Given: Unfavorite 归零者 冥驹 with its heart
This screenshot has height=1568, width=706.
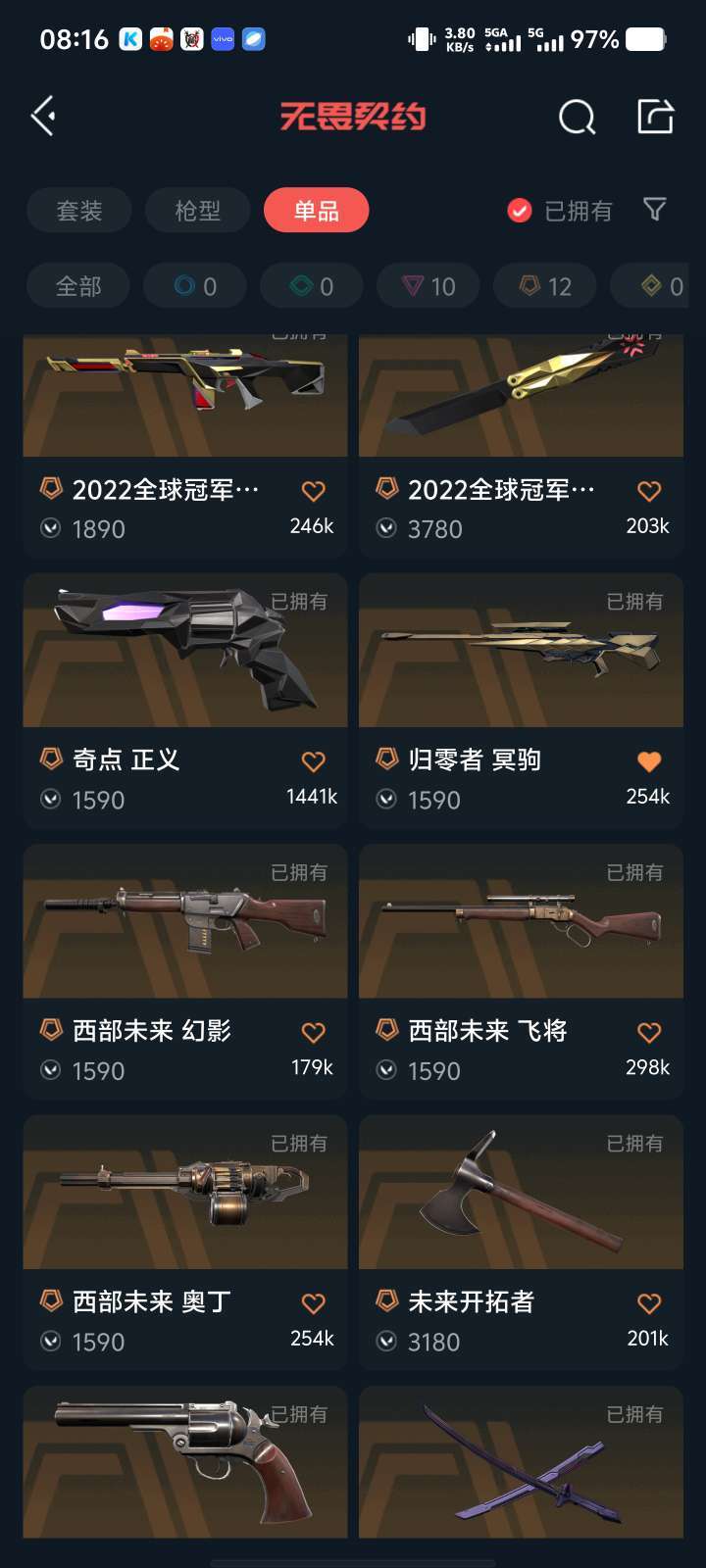Looking at the screenshot, I should 649,761.
